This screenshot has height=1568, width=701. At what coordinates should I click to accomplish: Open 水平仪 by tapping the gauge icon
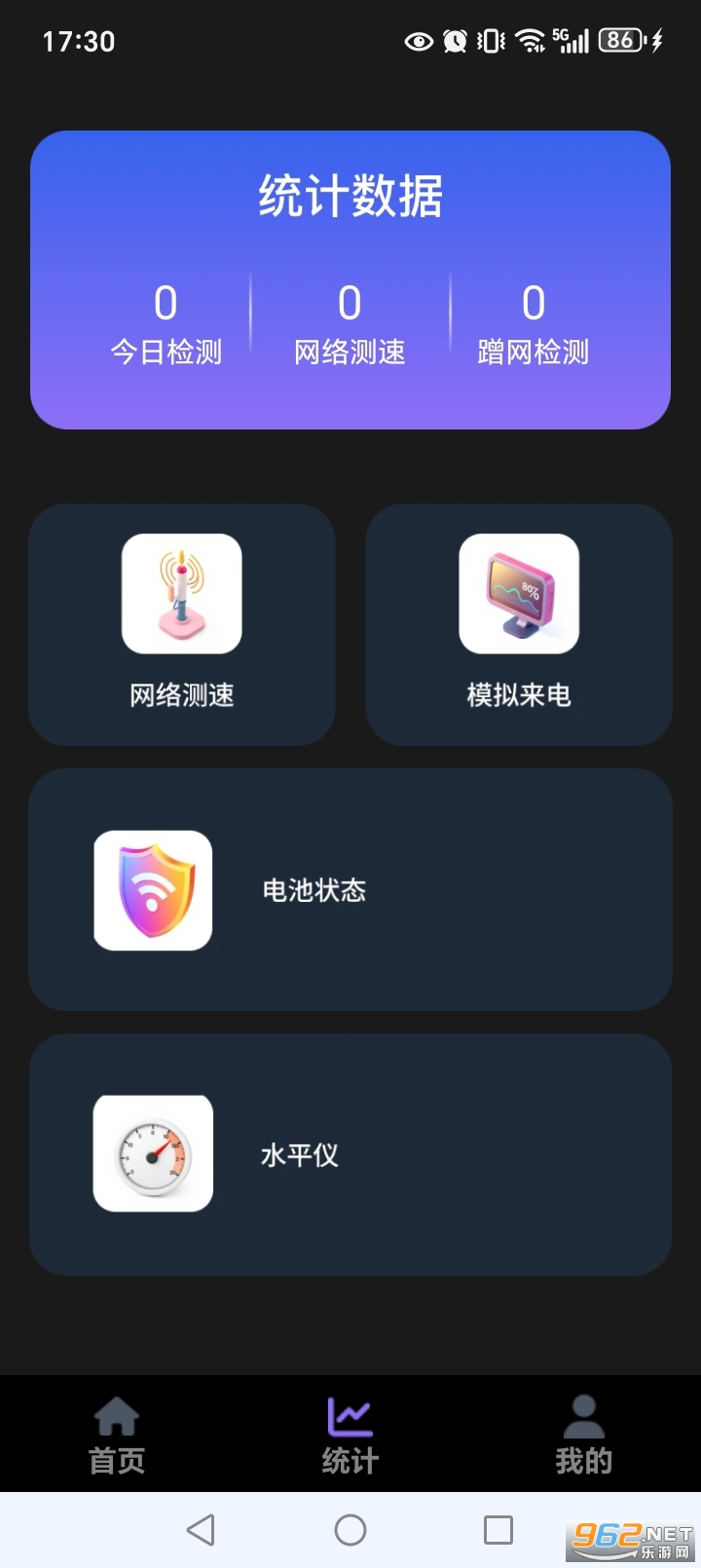[x=152, y=1153]
